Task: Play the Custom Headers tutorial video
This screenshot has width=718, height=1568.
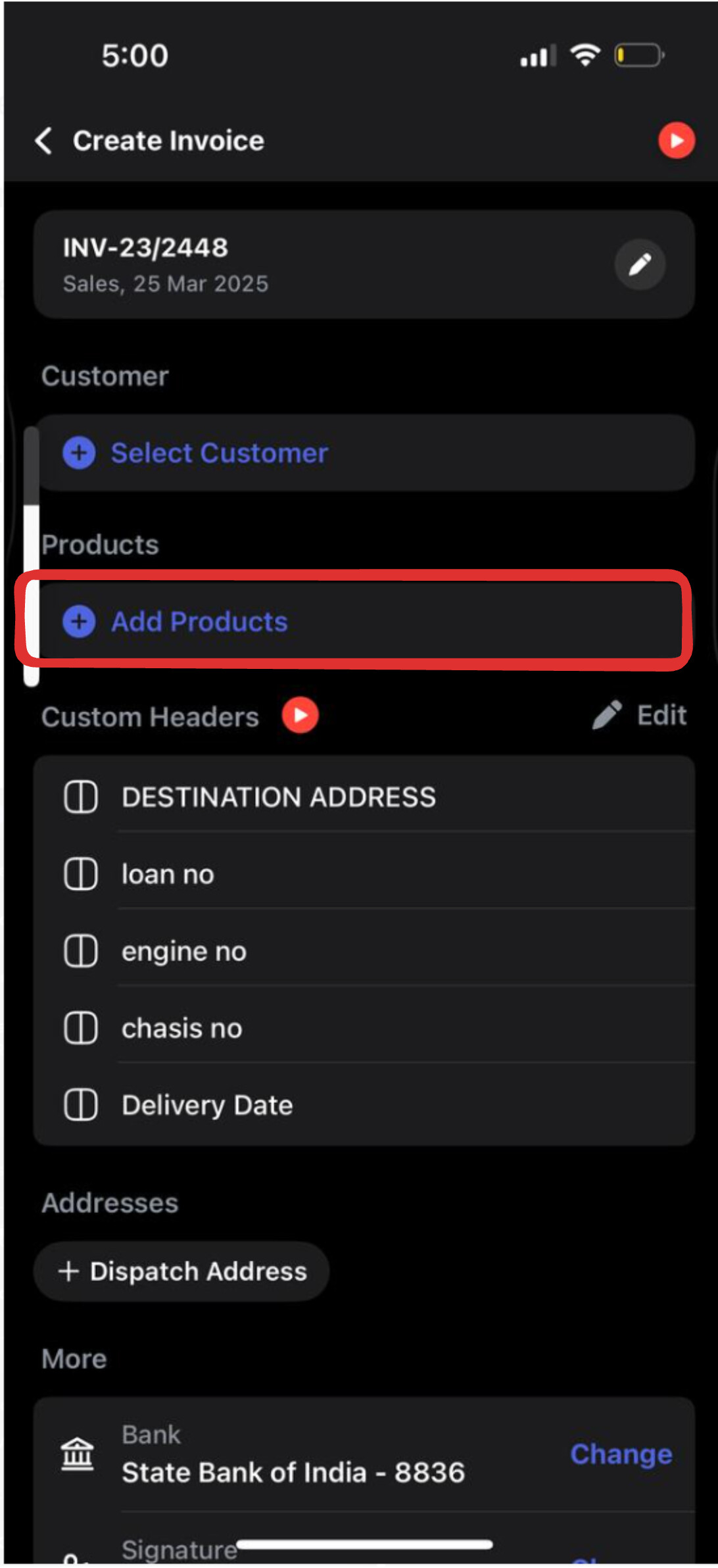Action: (x=300, y=715)
